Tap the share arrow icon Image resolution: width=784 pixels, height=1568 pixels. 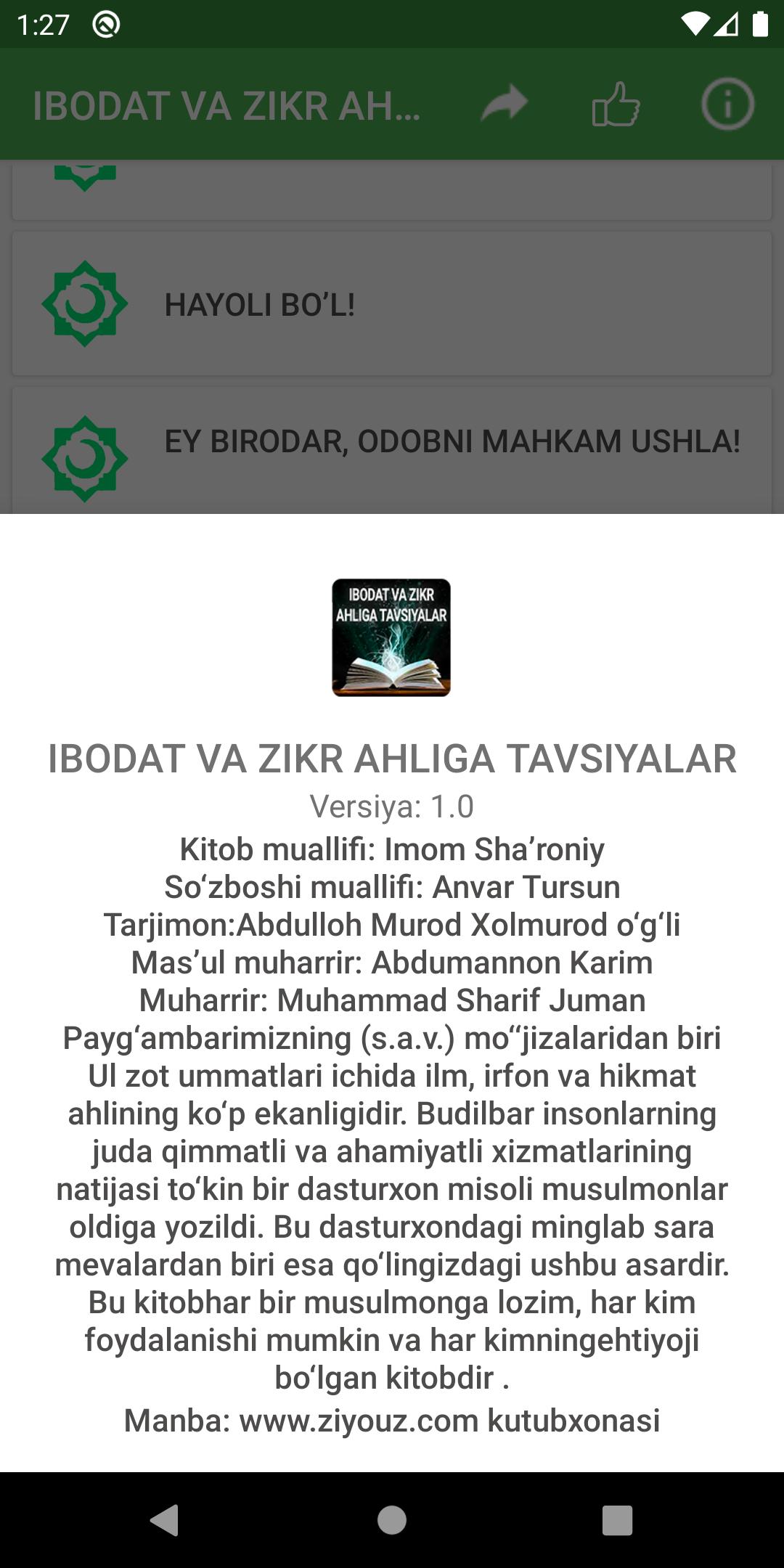point(505,104)
